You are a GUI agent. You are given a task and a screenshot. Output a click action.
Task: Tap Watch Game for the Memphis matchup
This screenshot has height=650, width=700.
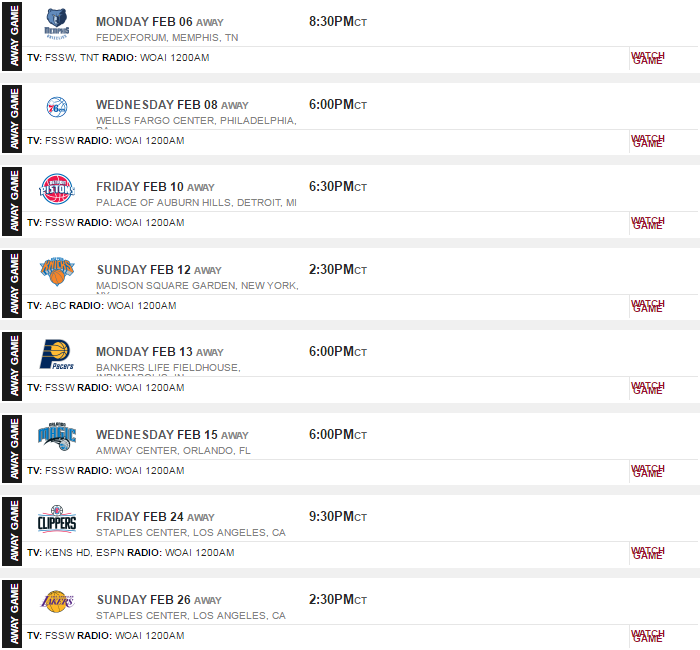pos(648,58)
